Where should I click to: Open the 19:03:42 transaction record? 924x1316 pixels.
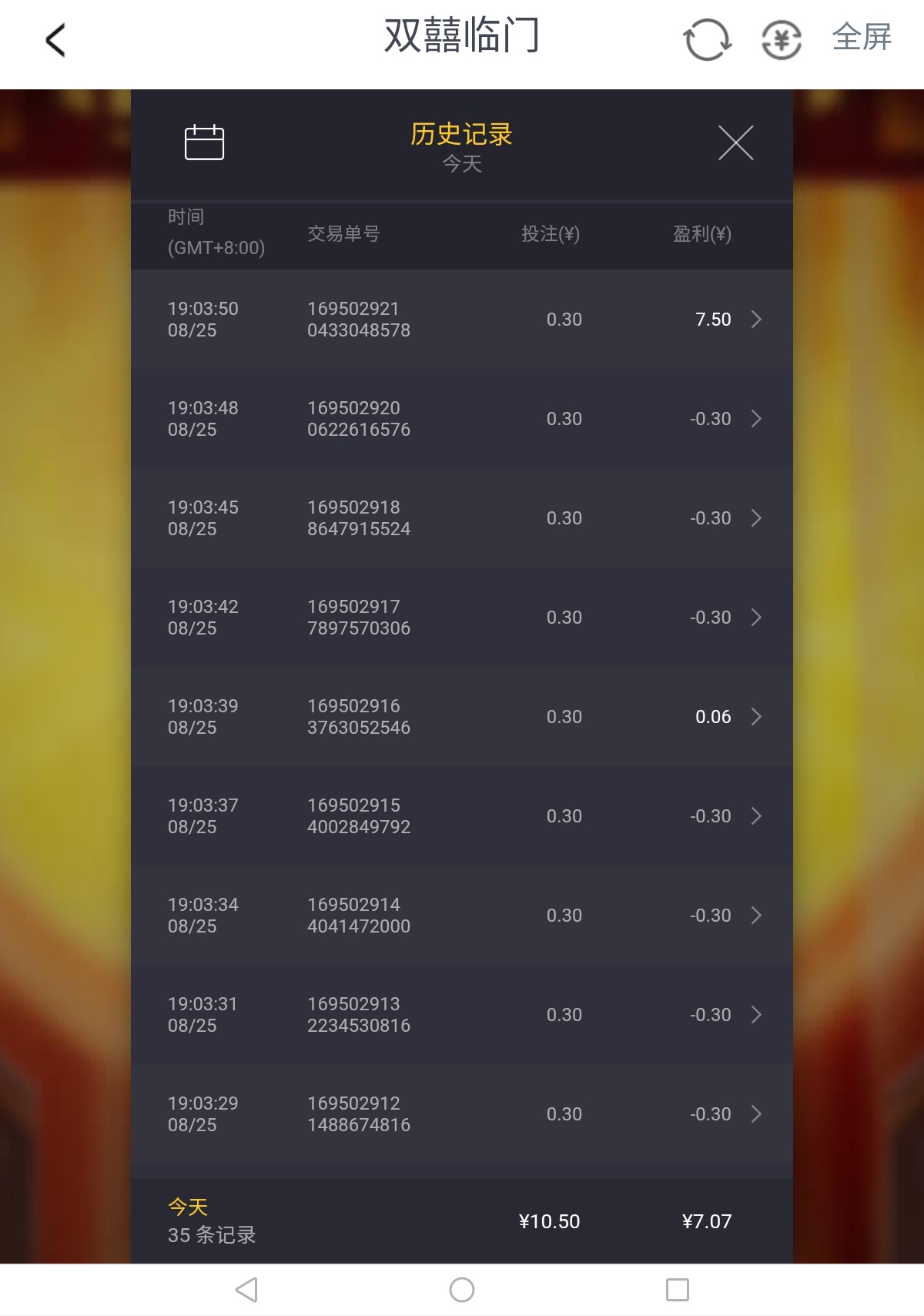click(462, 617)
